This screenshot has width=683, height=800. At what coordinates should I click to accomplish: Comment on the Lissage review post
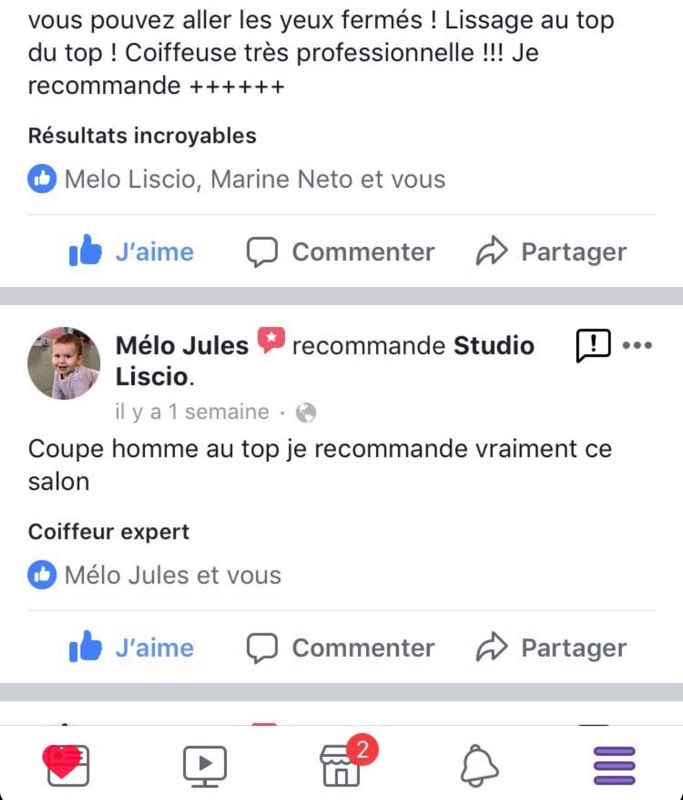[x=340, y=252]
